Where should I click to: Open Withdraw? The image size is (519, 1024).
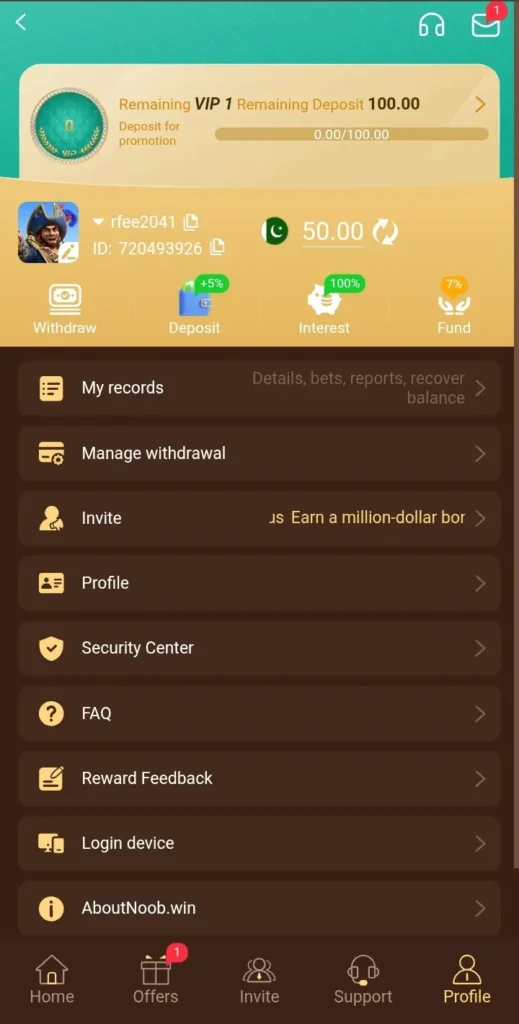65,310
